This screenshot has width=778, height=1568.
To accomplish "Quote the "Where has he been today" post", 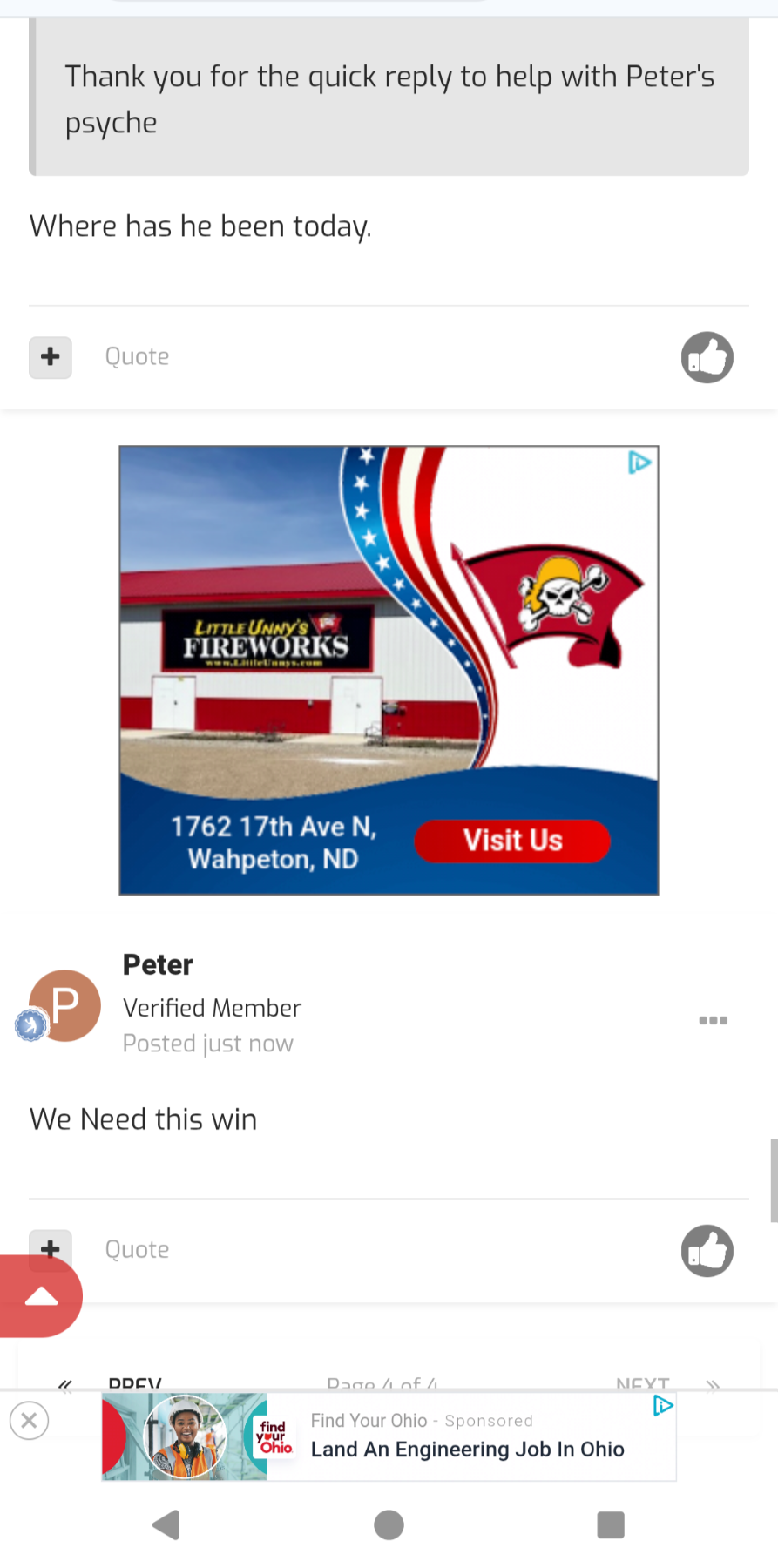I will [x=137, y=356].
